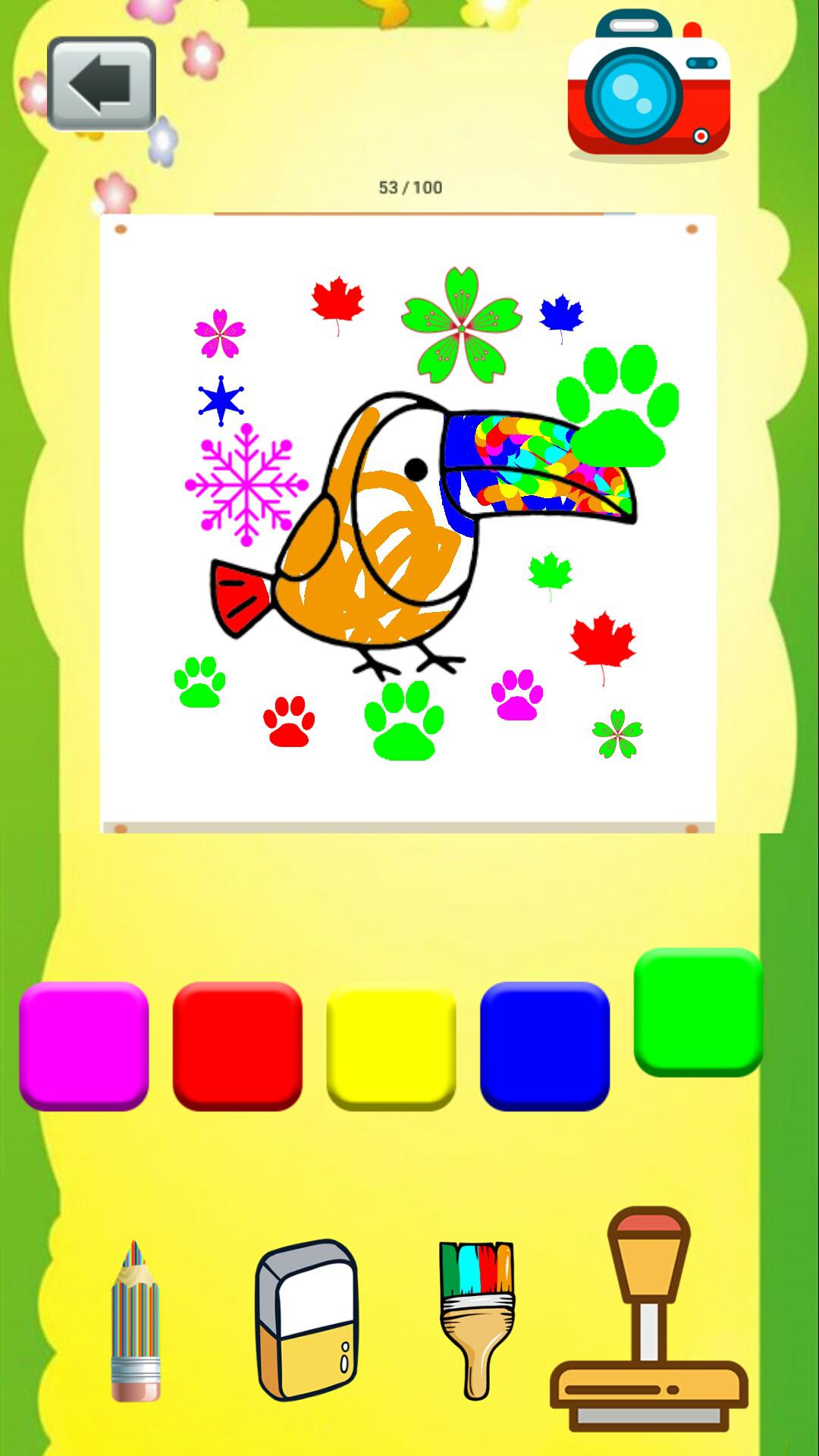
Task: Switch to the eraser tool
Action: tap(306, 1320)
